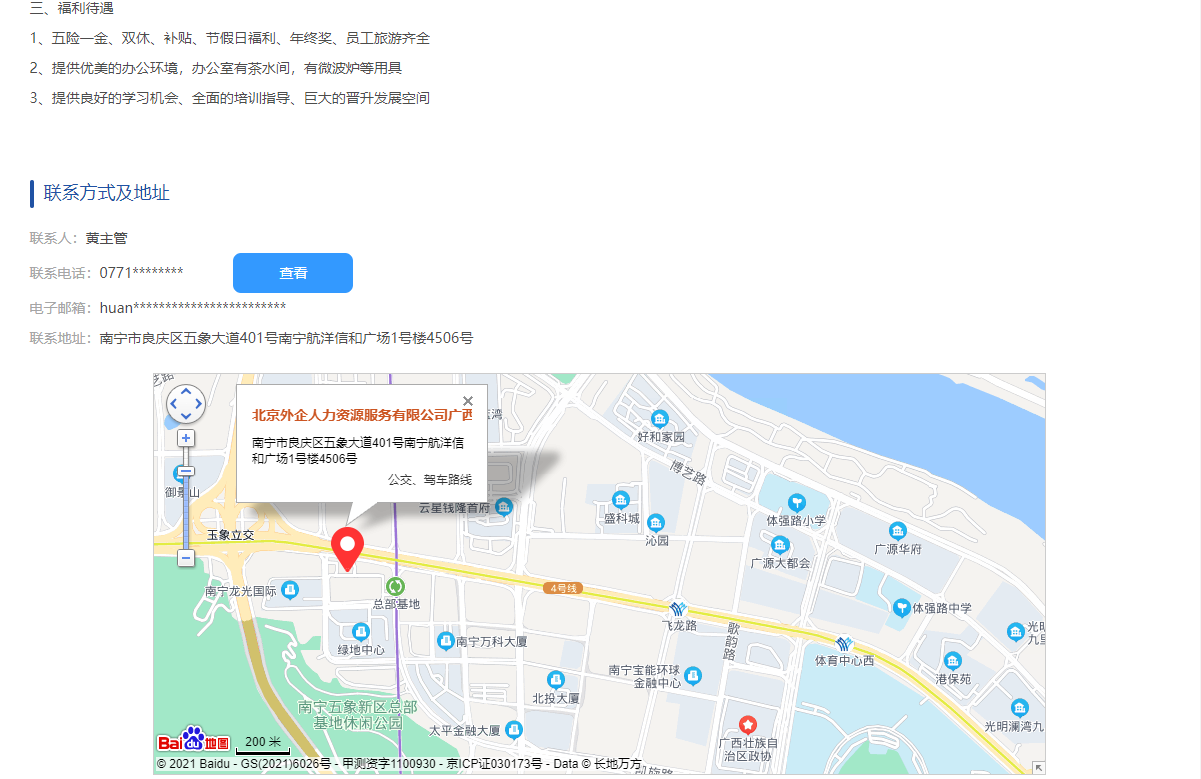Open company name link in map popup
The height and width of the screenshot is (779, 1201).
(361, 414)
